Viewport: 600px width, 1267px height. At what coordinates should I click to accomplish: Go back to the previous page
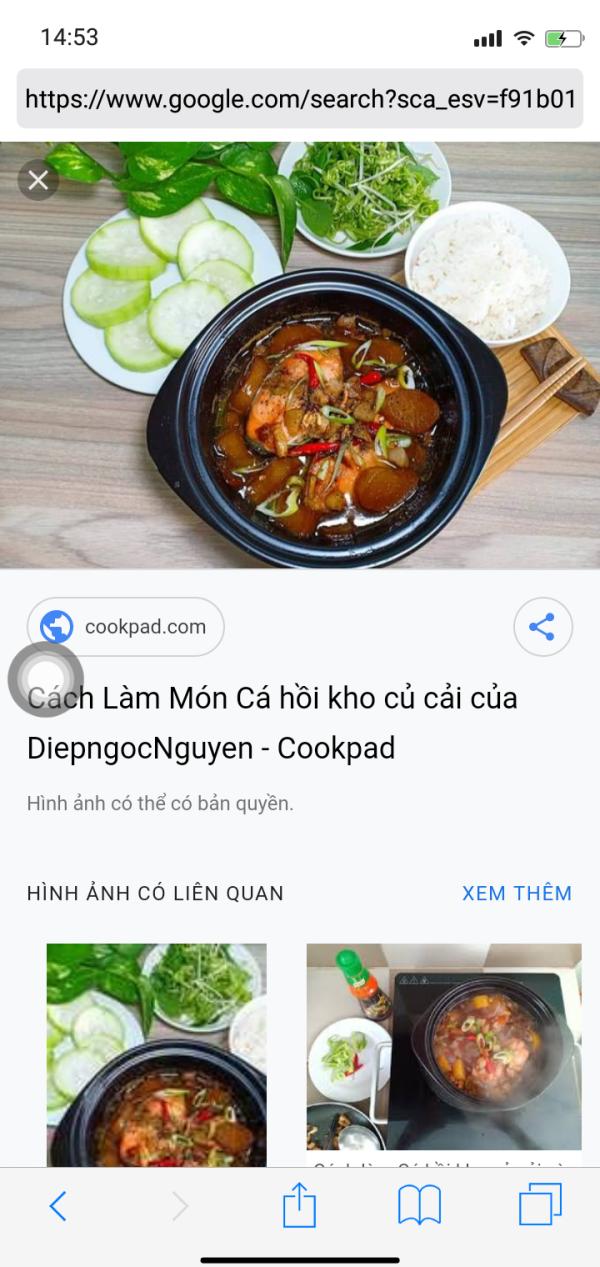pyautogui.click(x=58, y=1206)
